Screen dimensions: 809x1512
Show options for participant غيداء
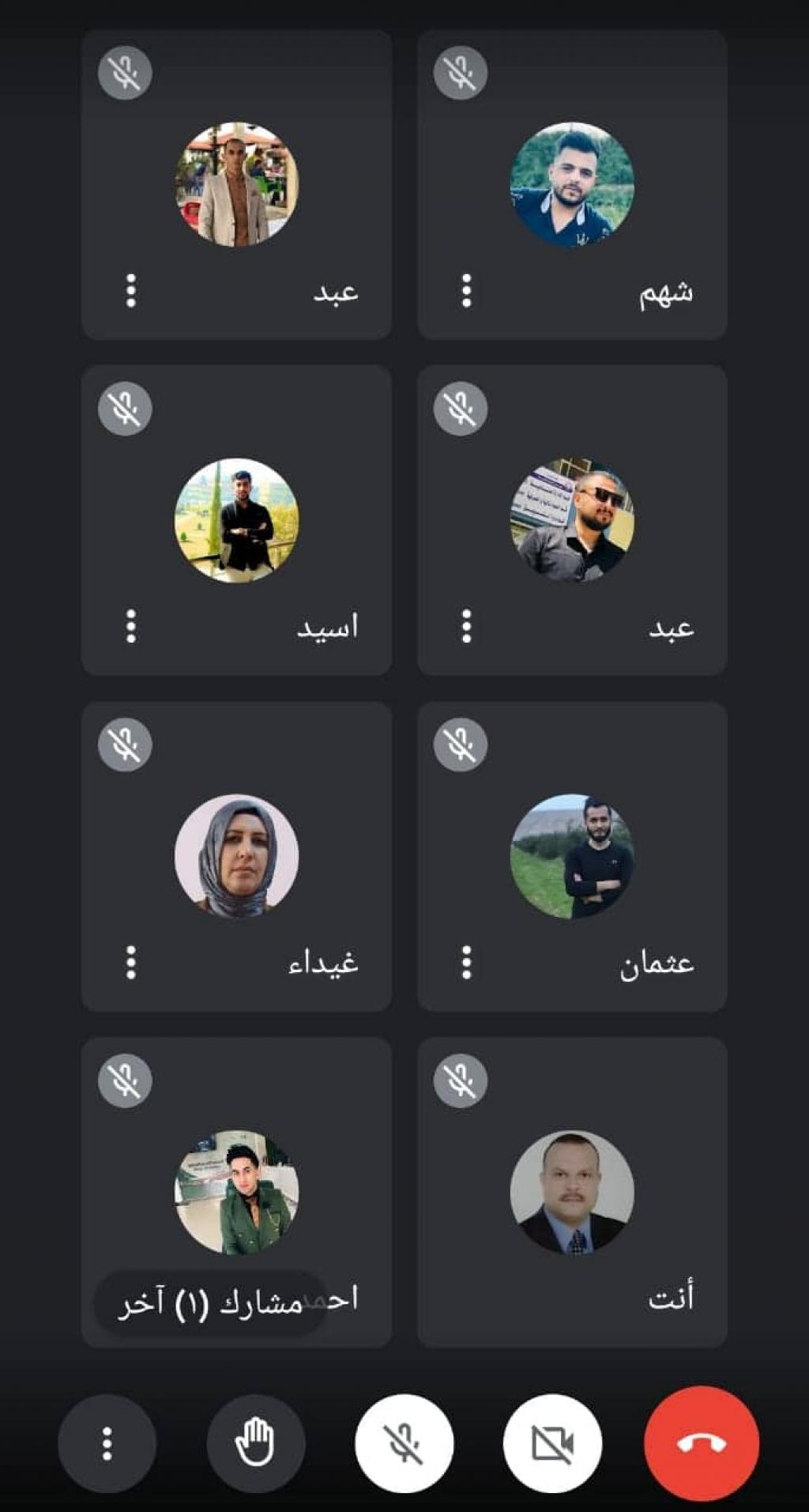(x=131, y=963)
